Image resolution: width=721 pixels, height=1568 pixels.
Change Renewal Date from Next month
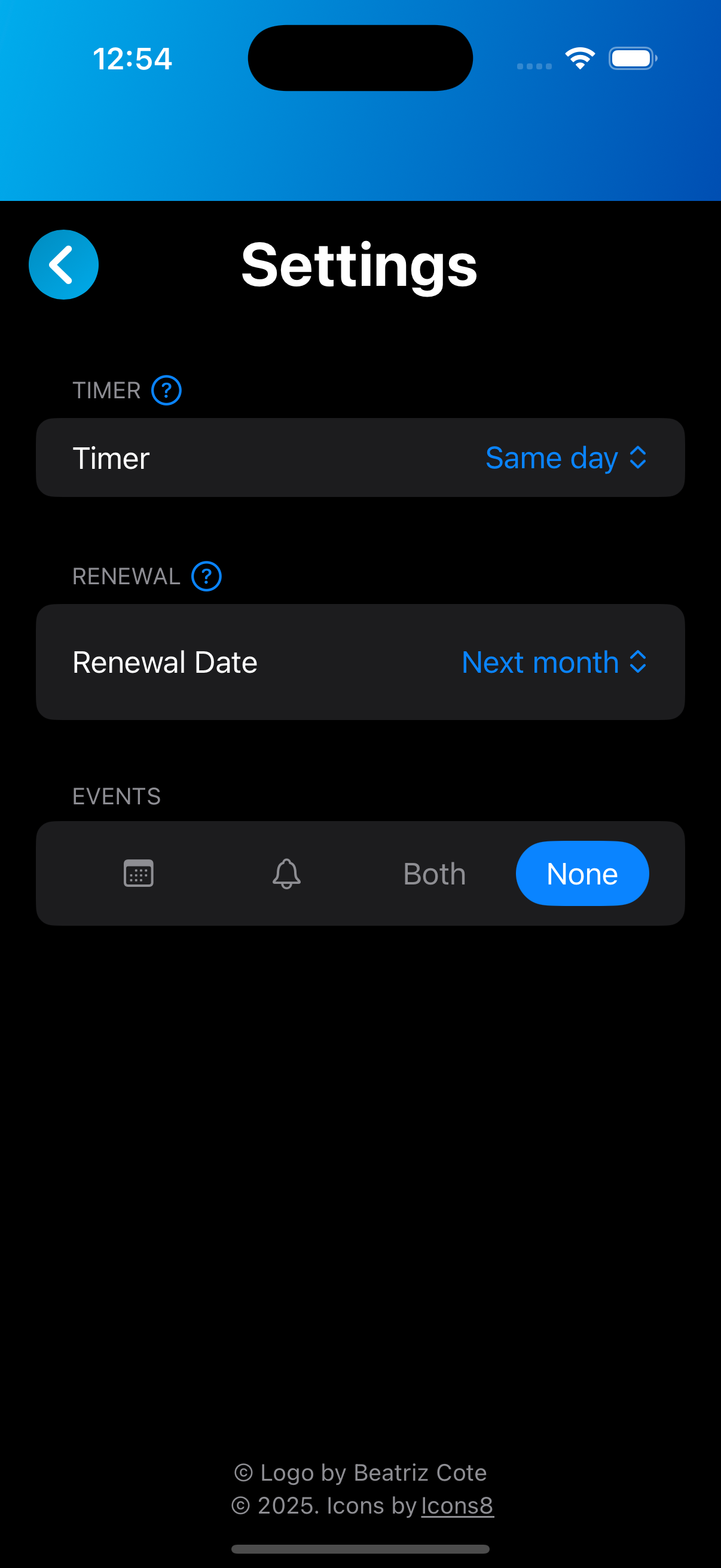tap(554, 662)
